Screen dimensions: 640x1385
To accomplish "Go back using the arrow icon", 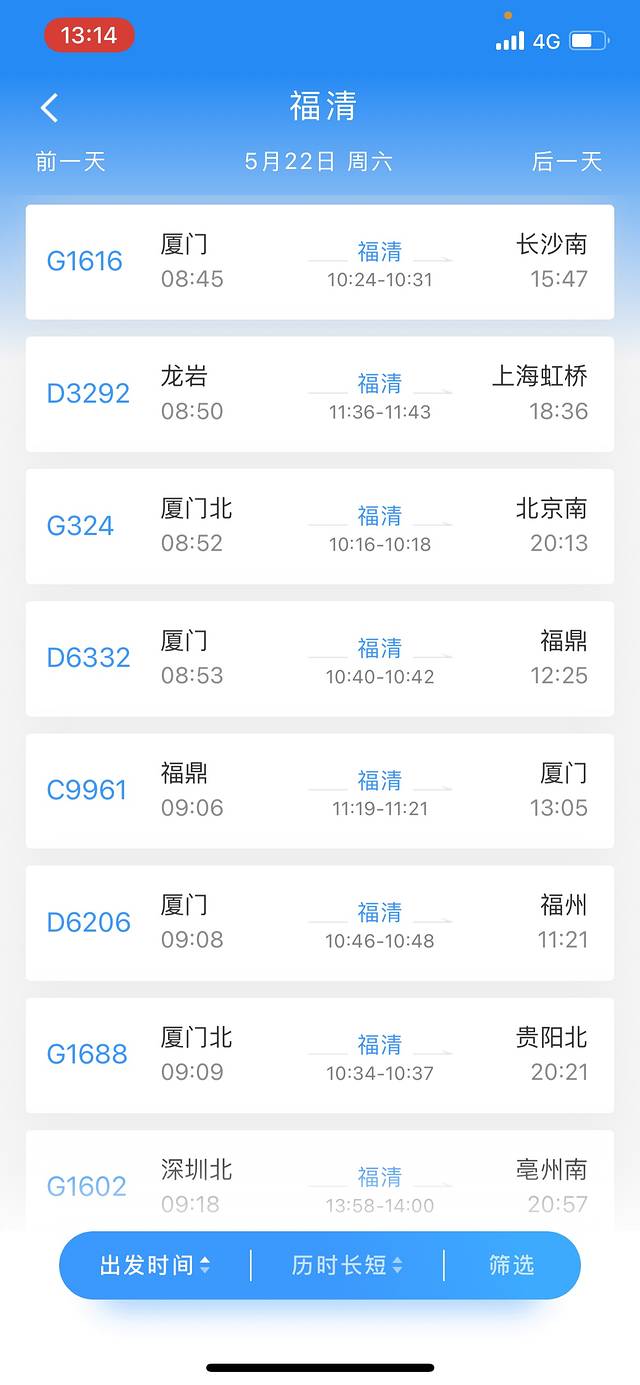I will [x=50, y=107].
